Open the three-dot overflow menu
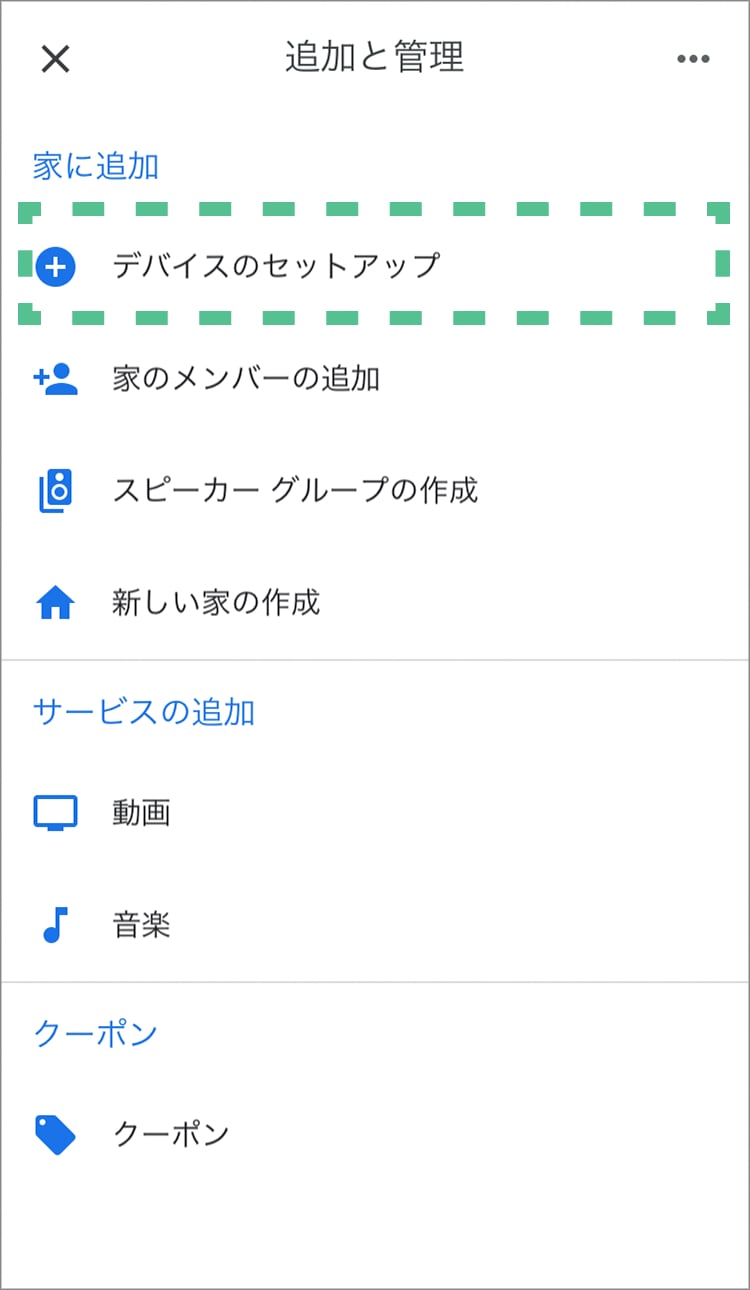This screenshot has width=750, height=1290. (693, 59)
